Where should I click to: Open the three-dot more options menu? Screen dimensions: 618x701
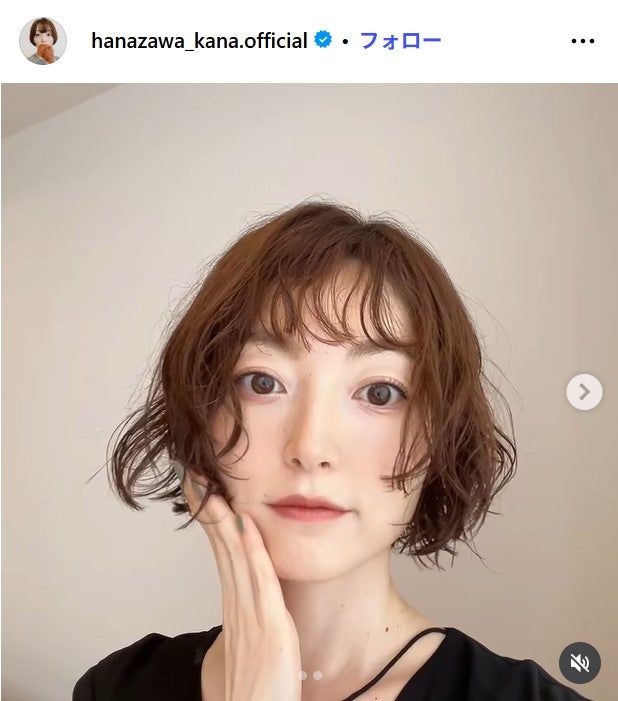[582, 41]
